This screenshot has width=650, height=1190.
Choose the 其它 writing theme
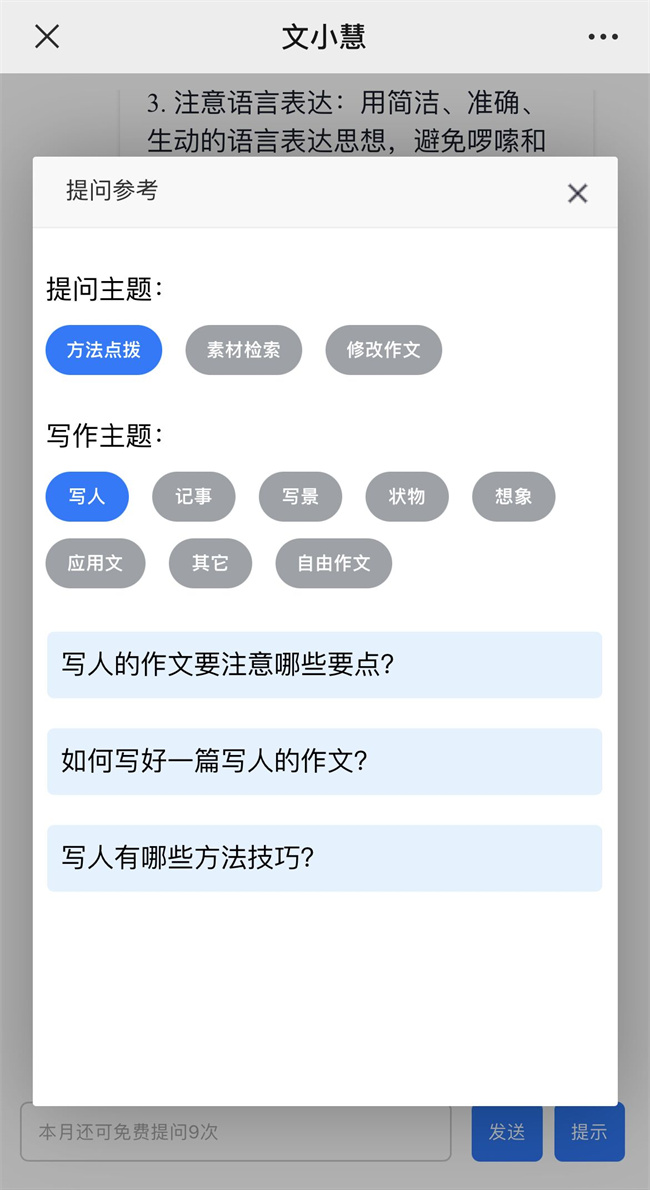[x=210, y=563]
